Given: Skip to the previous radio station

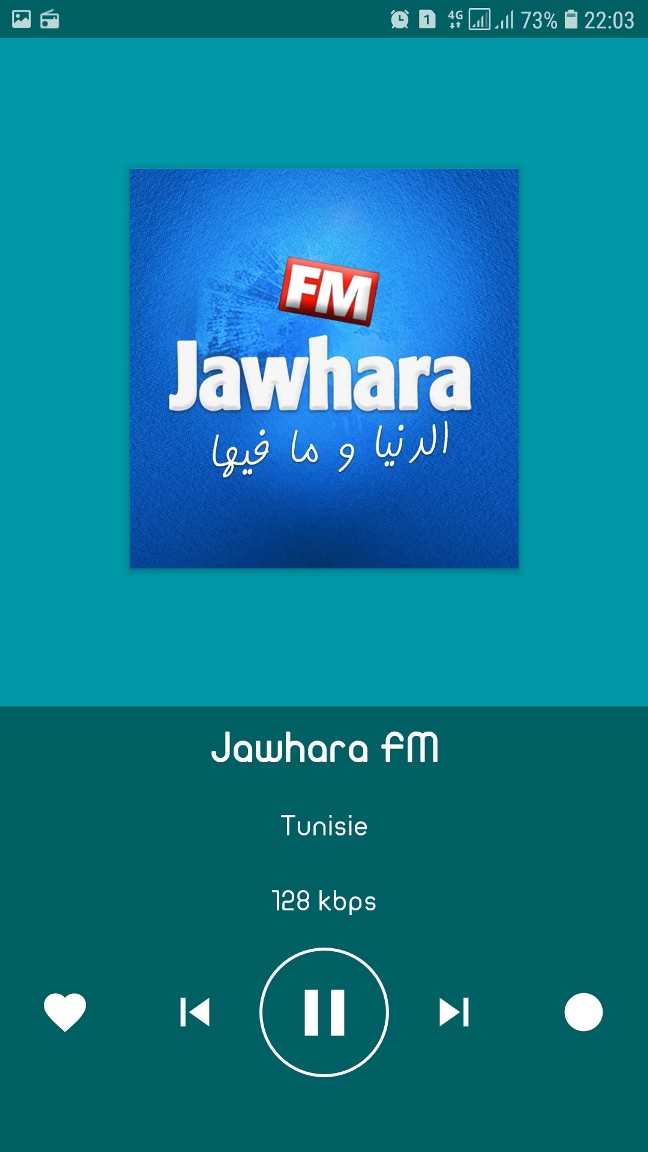Looking at the screenshot, I should coord(195,1013).
